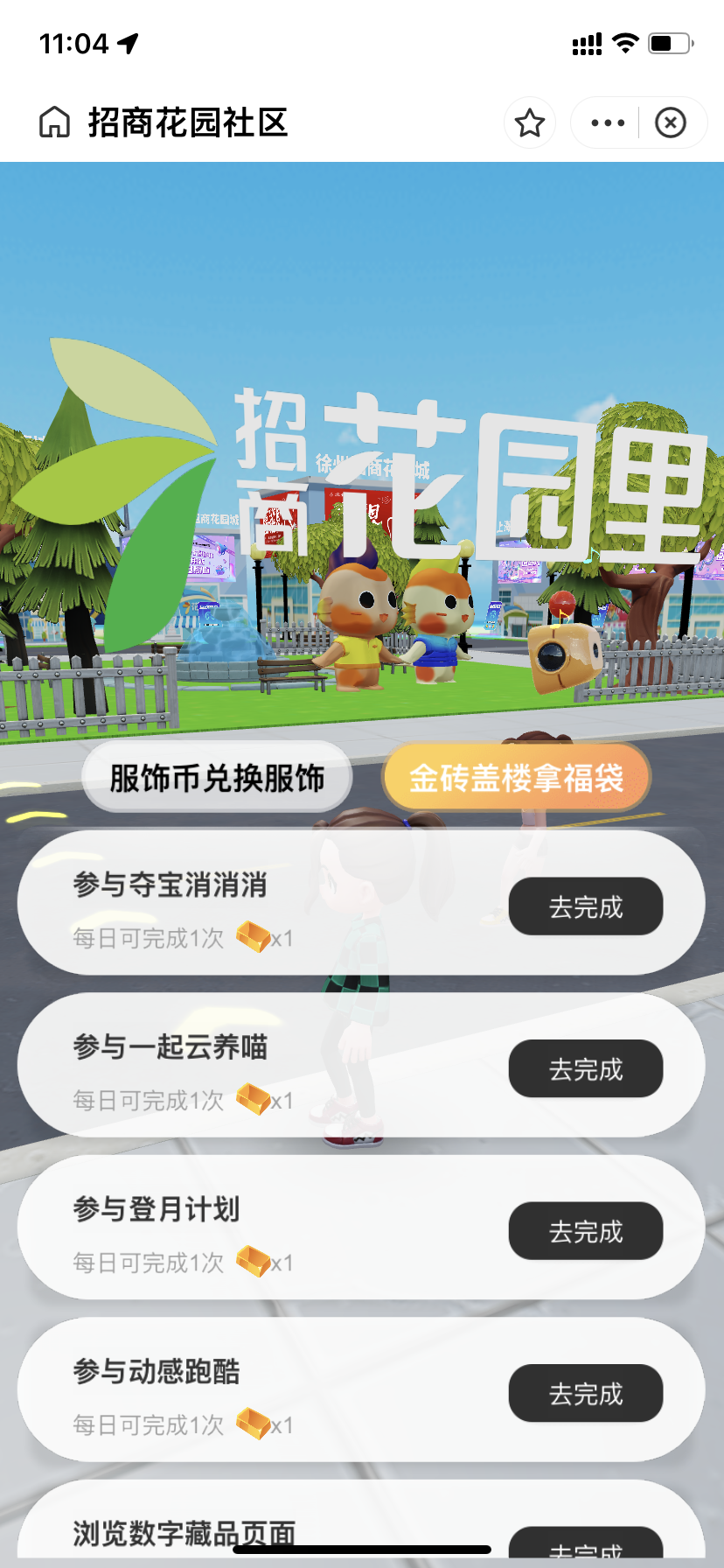Screen dimensions: 724x1568
Task: Tap 去完成 for 参与动感跑酷
Action: (585, 1393)
